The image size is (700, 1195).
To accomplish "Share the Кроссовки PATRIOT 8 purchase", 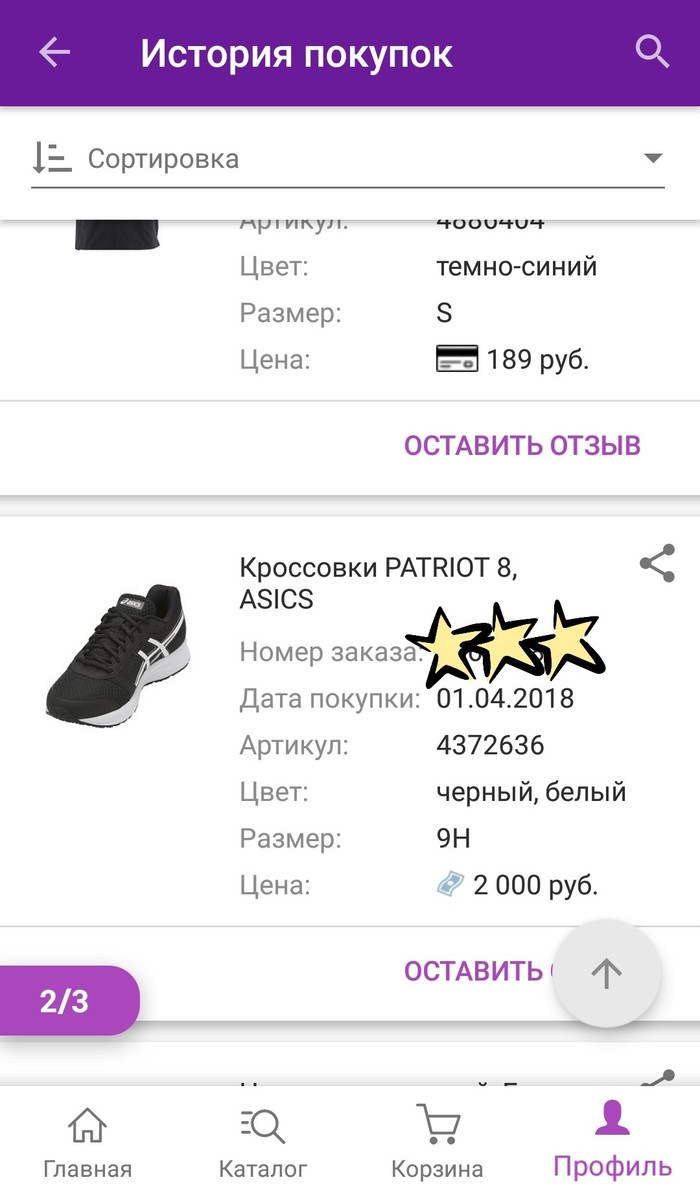I will pos(657,565).
